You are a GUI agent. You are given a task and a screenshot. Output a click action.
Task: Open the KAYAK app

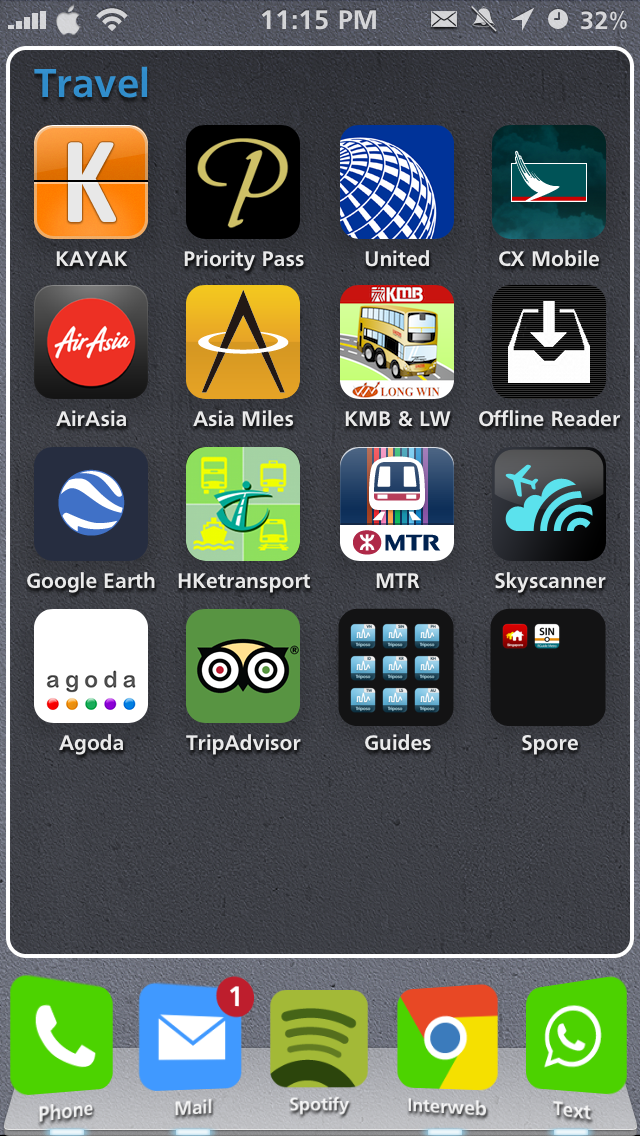91,182
